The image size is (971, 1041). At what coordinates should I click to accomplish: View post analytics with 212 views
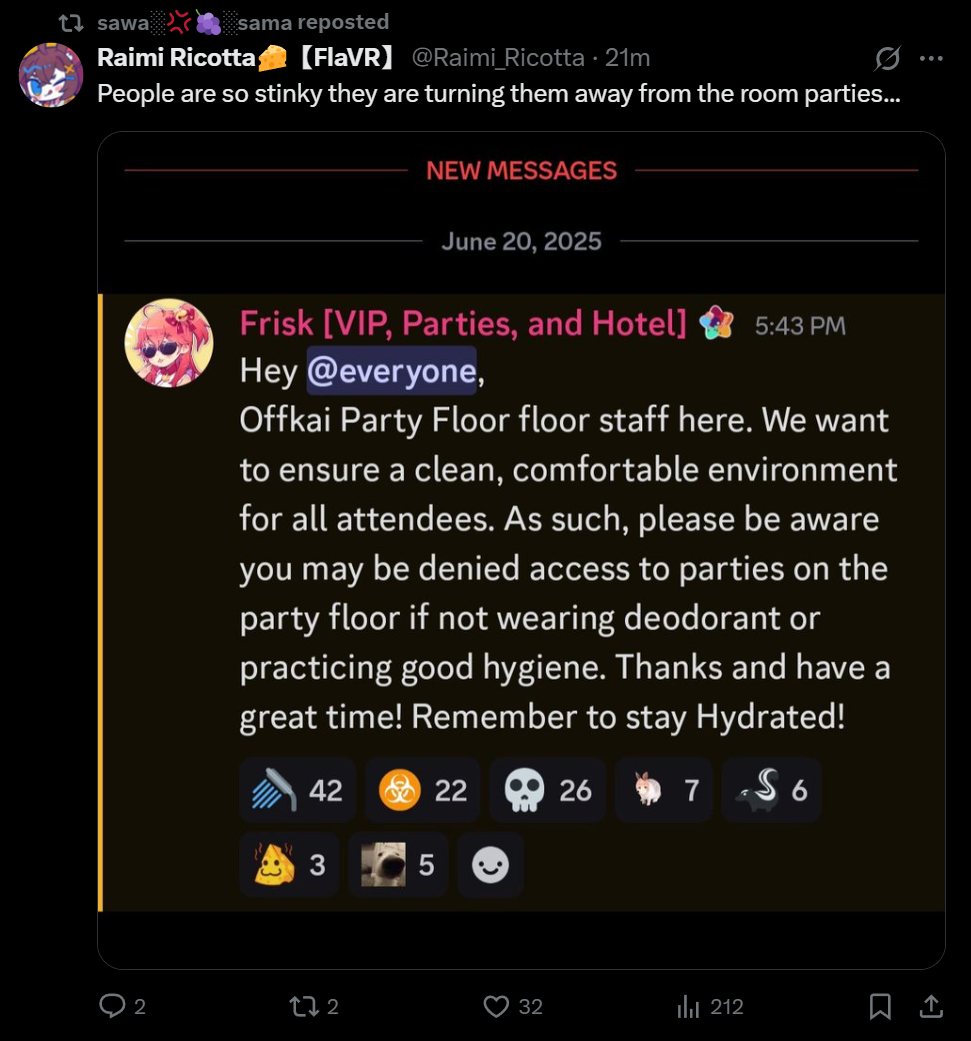(689, 1006)
